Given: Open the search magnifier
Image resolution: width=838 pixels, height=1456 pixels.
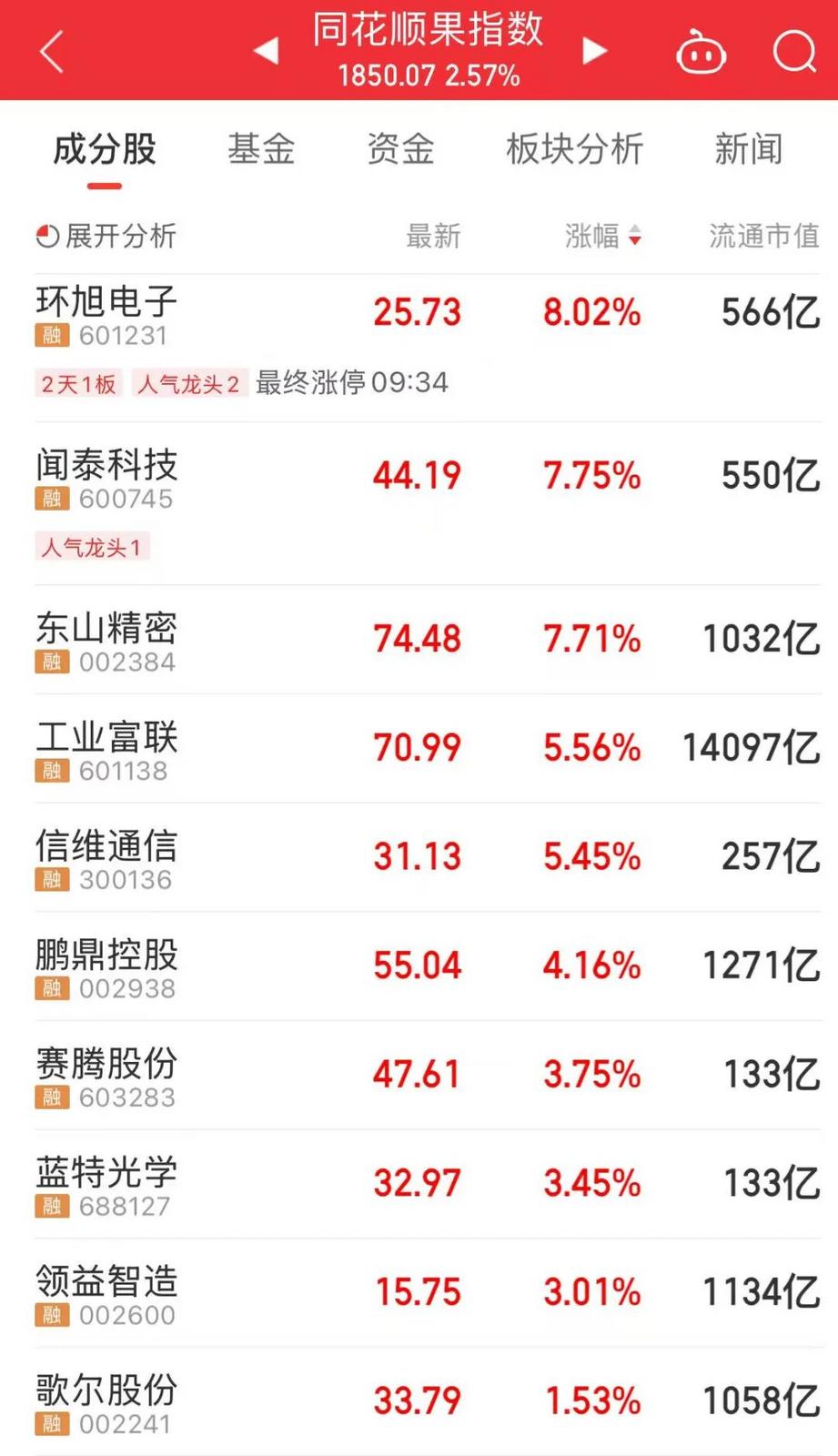Looking at the screenshot, I should coord(794,52).
